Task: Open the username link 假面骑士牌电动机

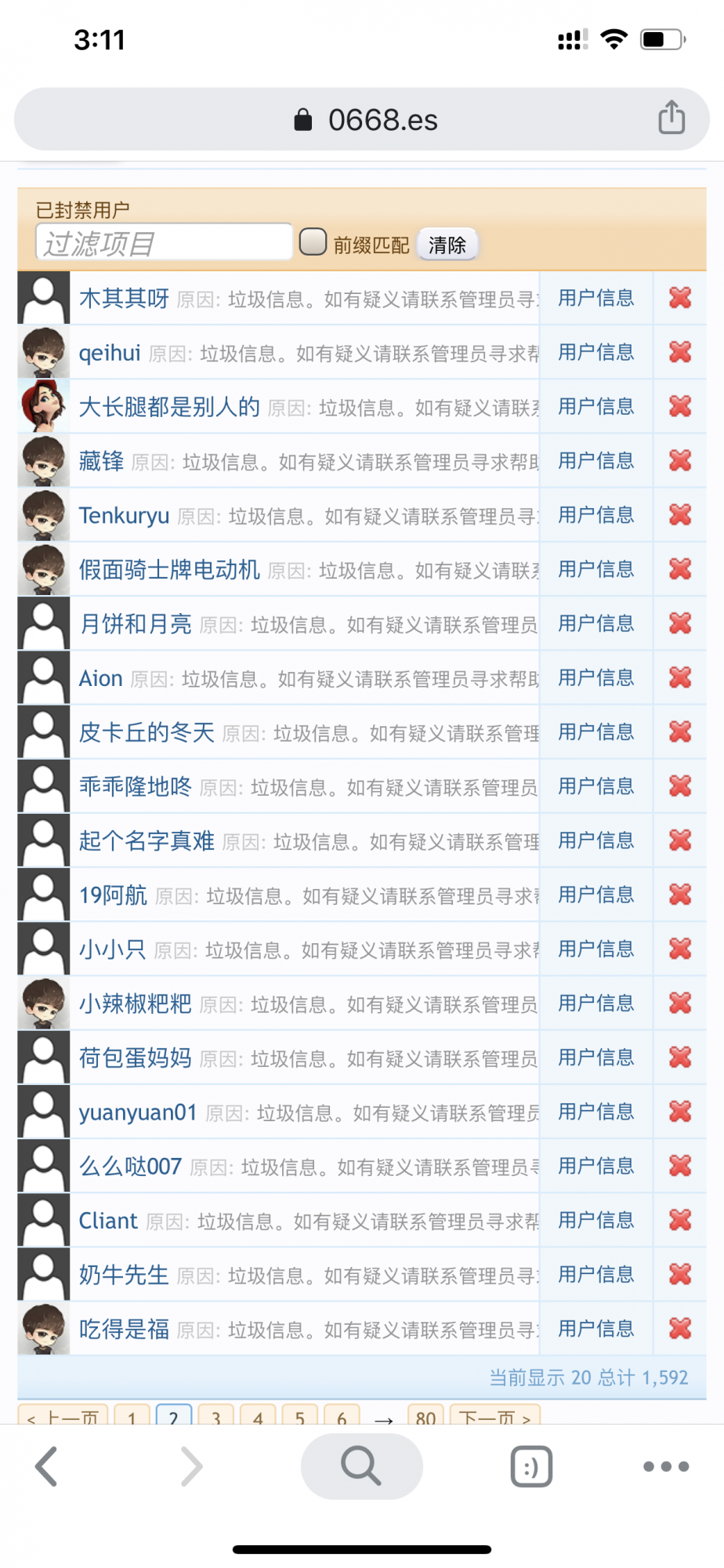Action: 169,570
